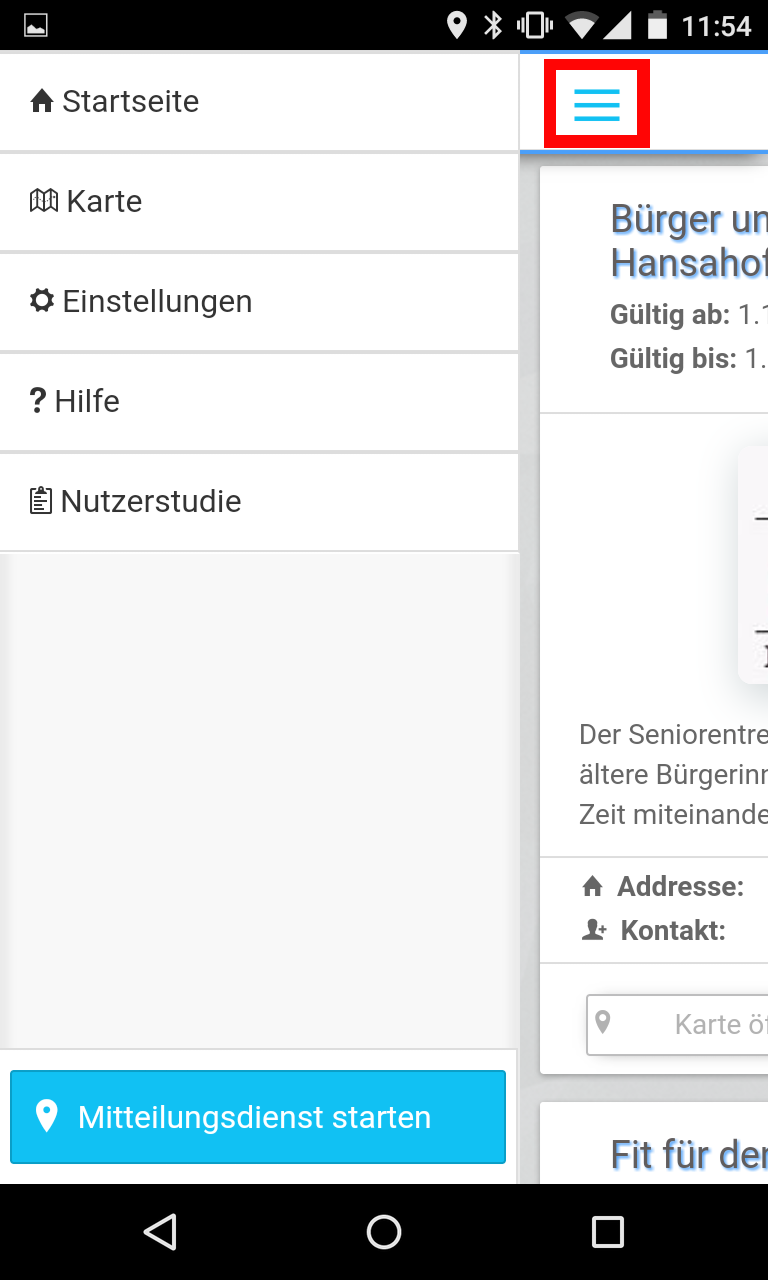Image resolution: width=768 pixels, height=1280 pixels.
Task: Tap the Karte öffnen button on the card
Action: coord(677,1024)
